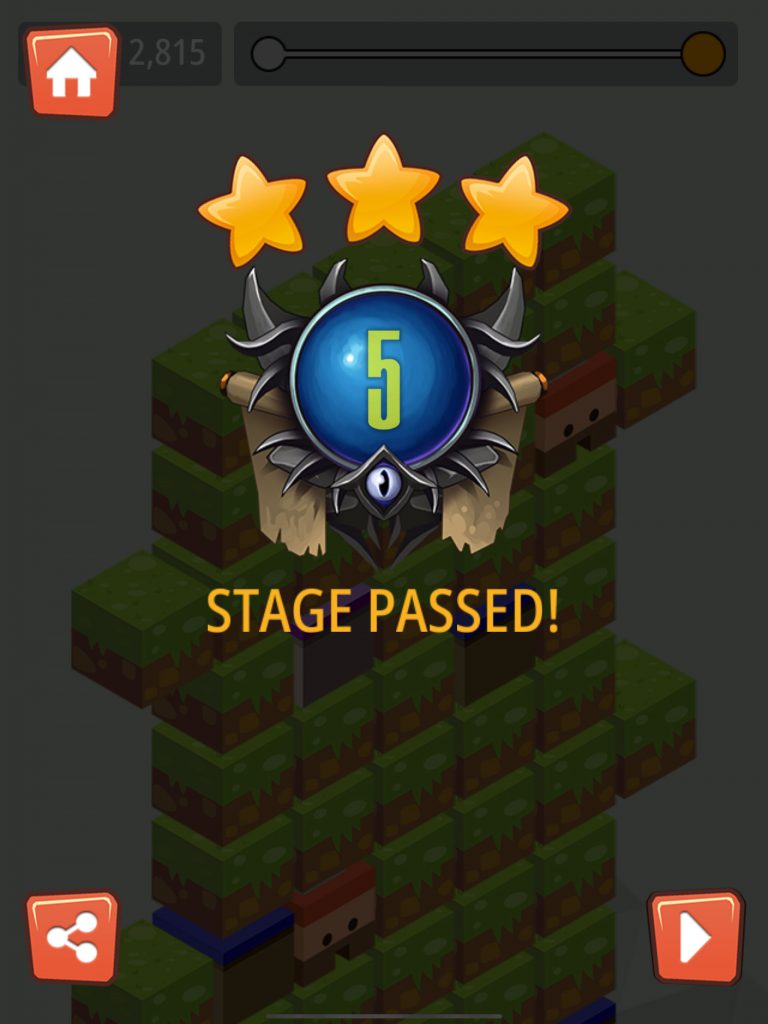
Task: Go to the home screen button
Action: (72, 71)
